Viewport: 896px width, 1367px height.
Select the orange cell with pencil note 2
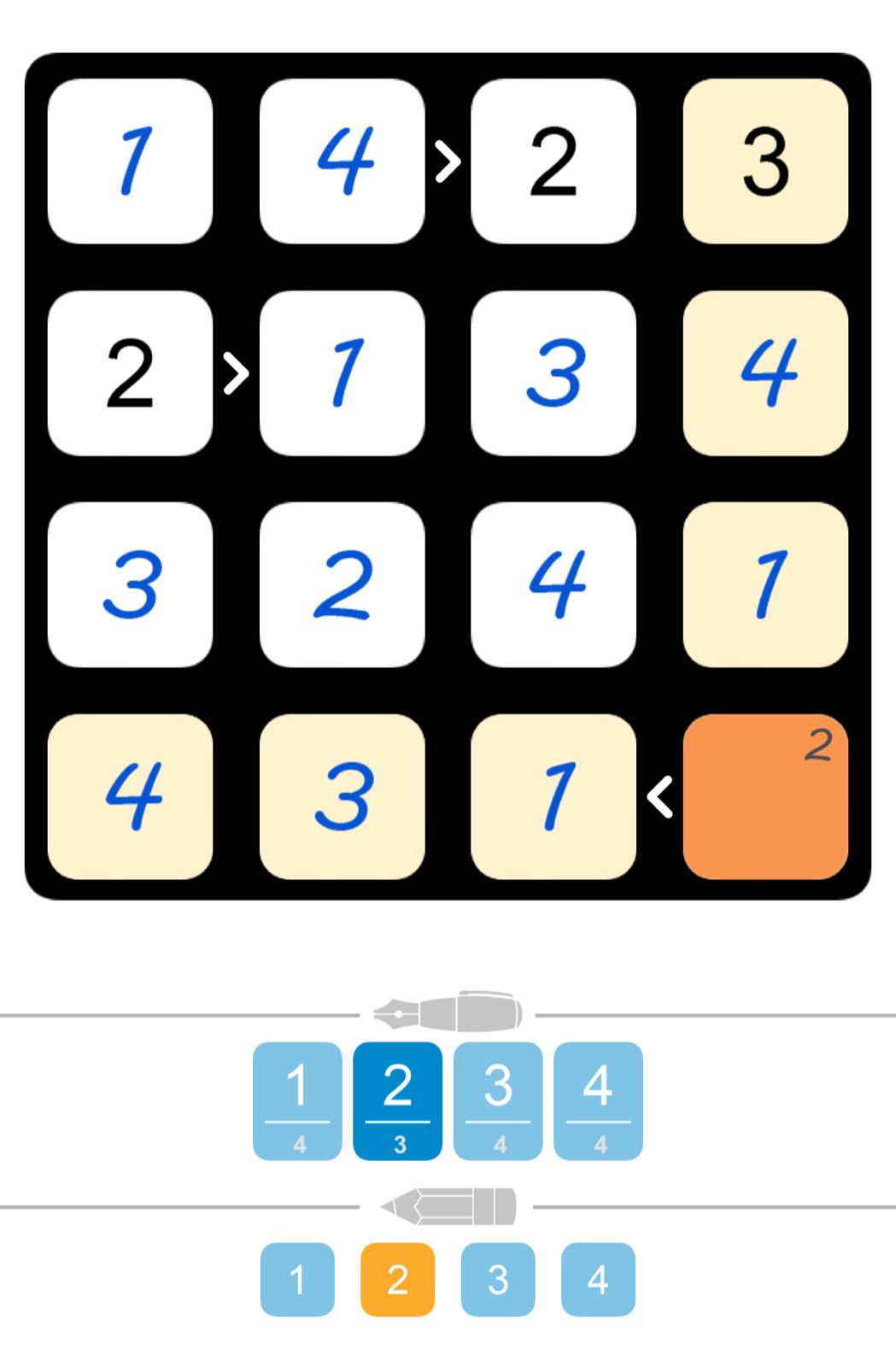765,796
